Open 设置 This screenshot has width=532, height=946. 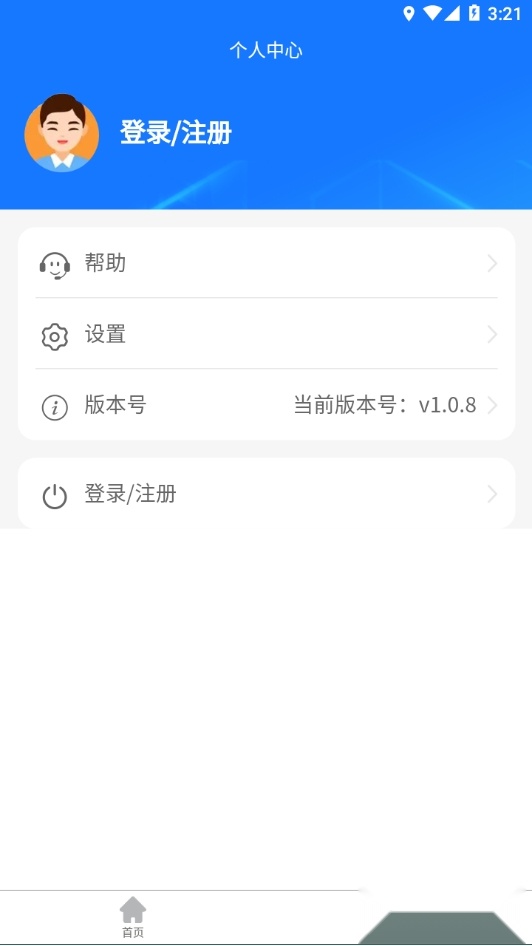tap(266, 334)
